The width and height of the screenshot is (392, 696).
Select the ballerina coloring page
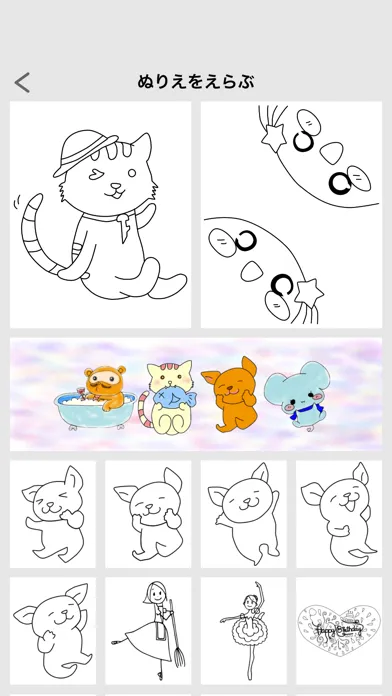click(x=244, y=630)
